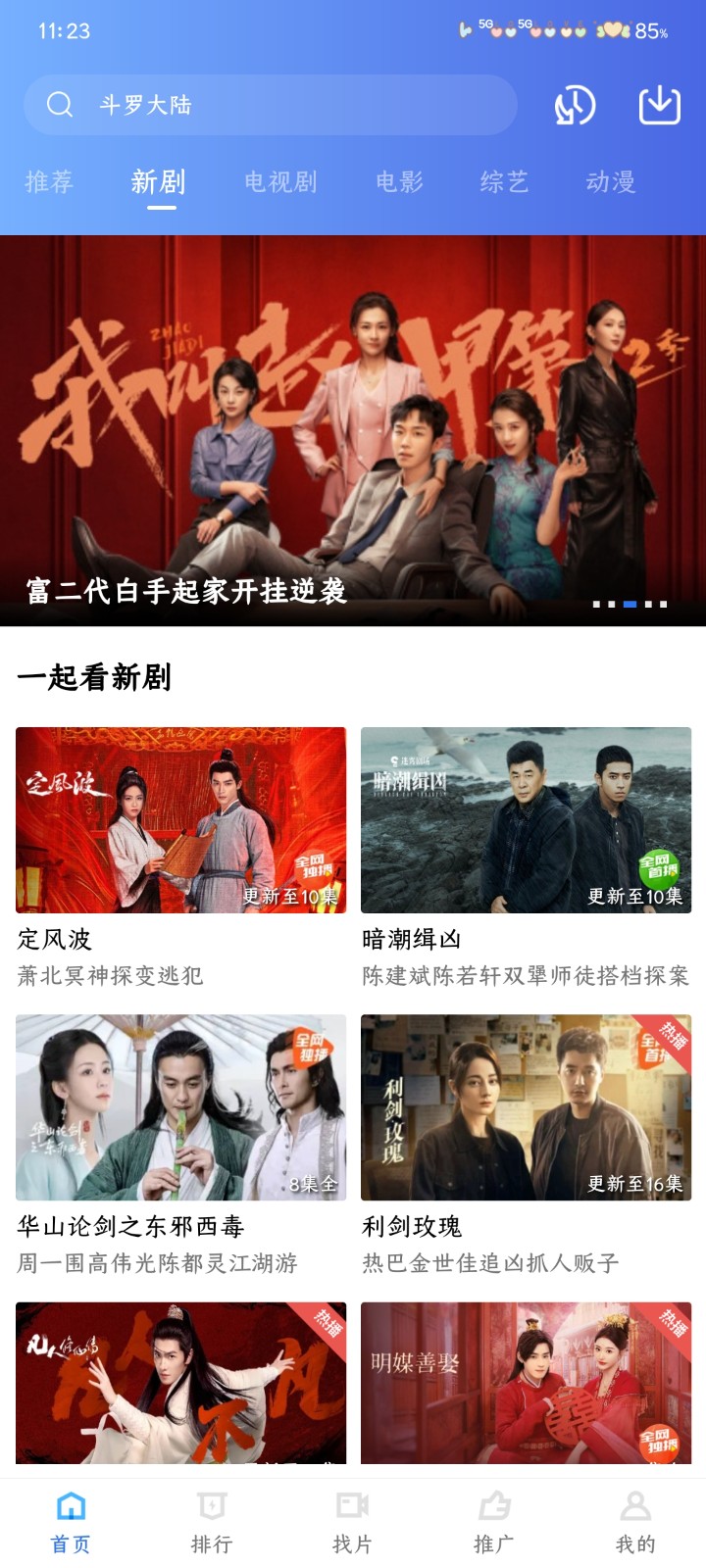Viewport: 706px width, 1568px height.
Task: Tap the search magnifier icon
Action: coord(59,104)
